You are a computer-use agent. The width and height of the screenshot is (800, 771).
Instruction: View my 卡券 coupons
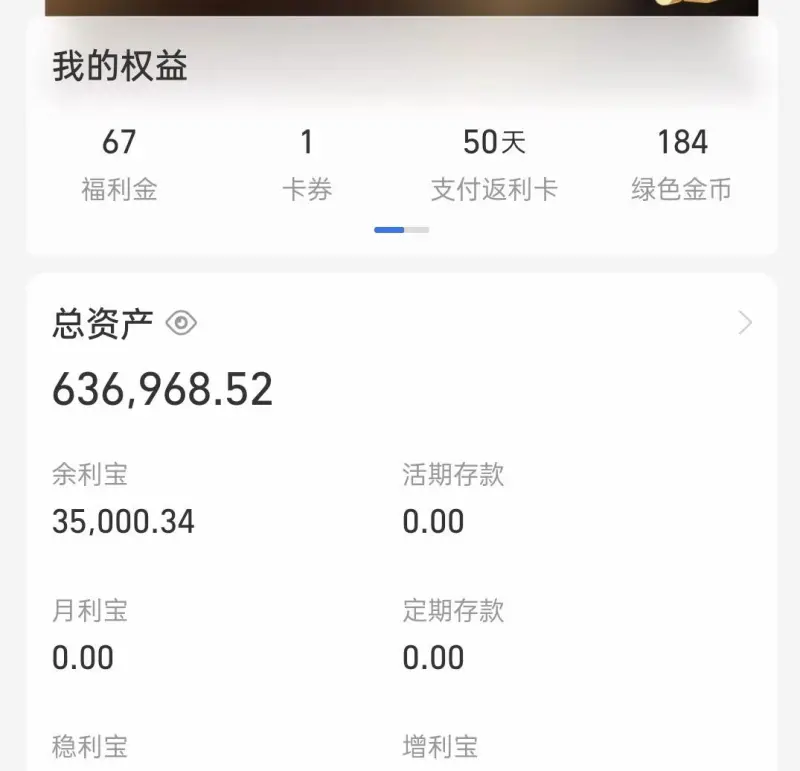(x=307, y=165)
